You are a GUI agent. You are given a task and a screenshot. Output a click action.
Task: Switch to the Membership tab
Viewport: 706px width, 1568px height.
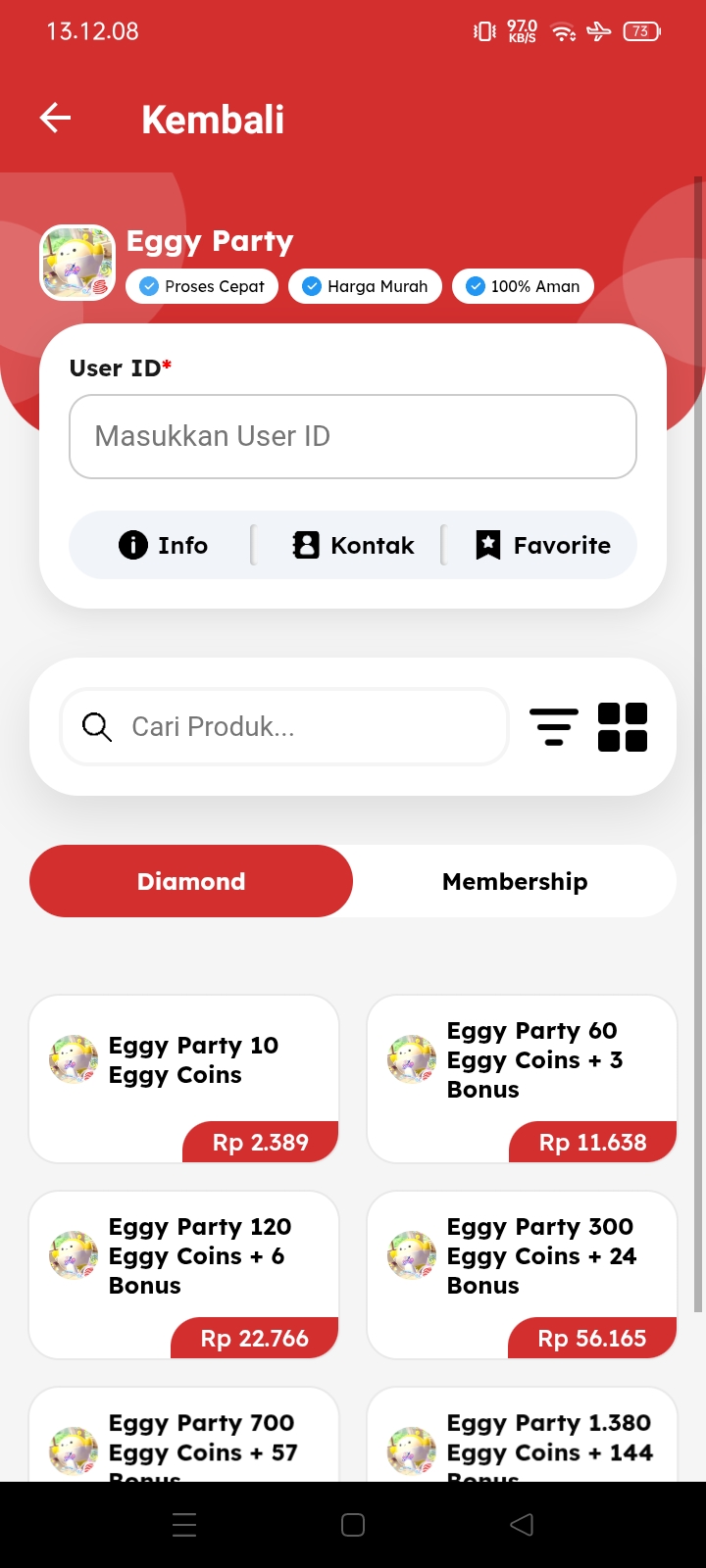[x=515, y=881]
